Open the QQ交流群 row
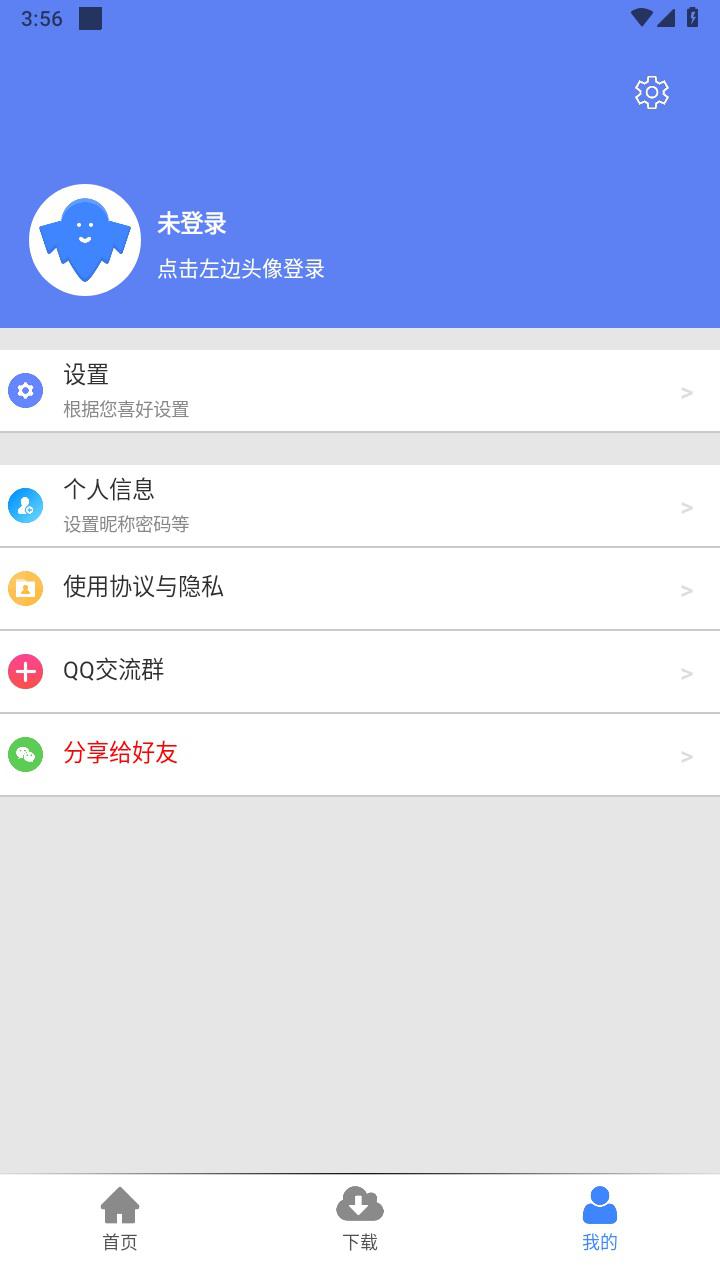Screen dimensions: 720x1280 [360, 672]
